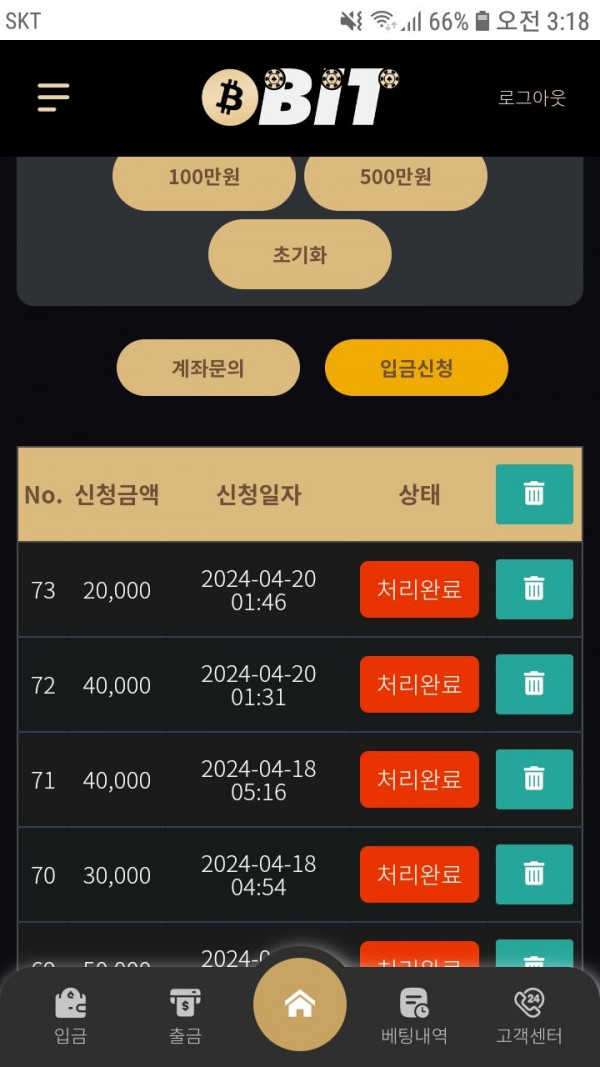Tap 처리완료 status for entry 73

click(419, 589)
